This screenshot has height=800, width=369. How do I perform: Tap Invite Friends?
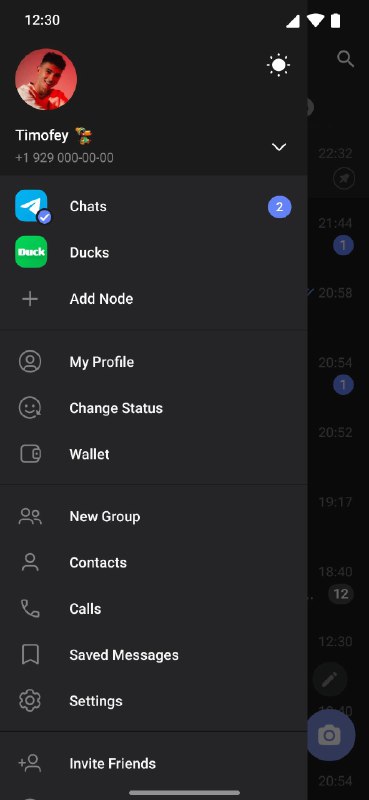[x=154, y=763]
